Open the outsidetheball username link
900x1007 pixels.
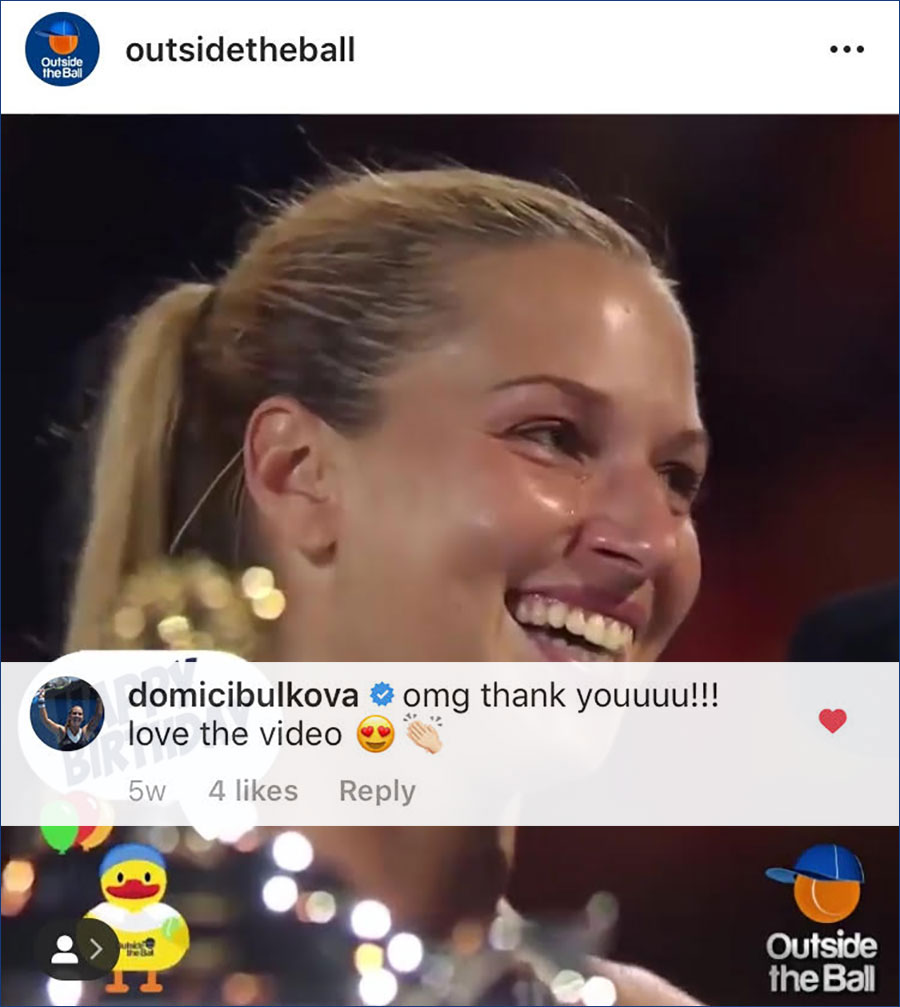[240, 51]
